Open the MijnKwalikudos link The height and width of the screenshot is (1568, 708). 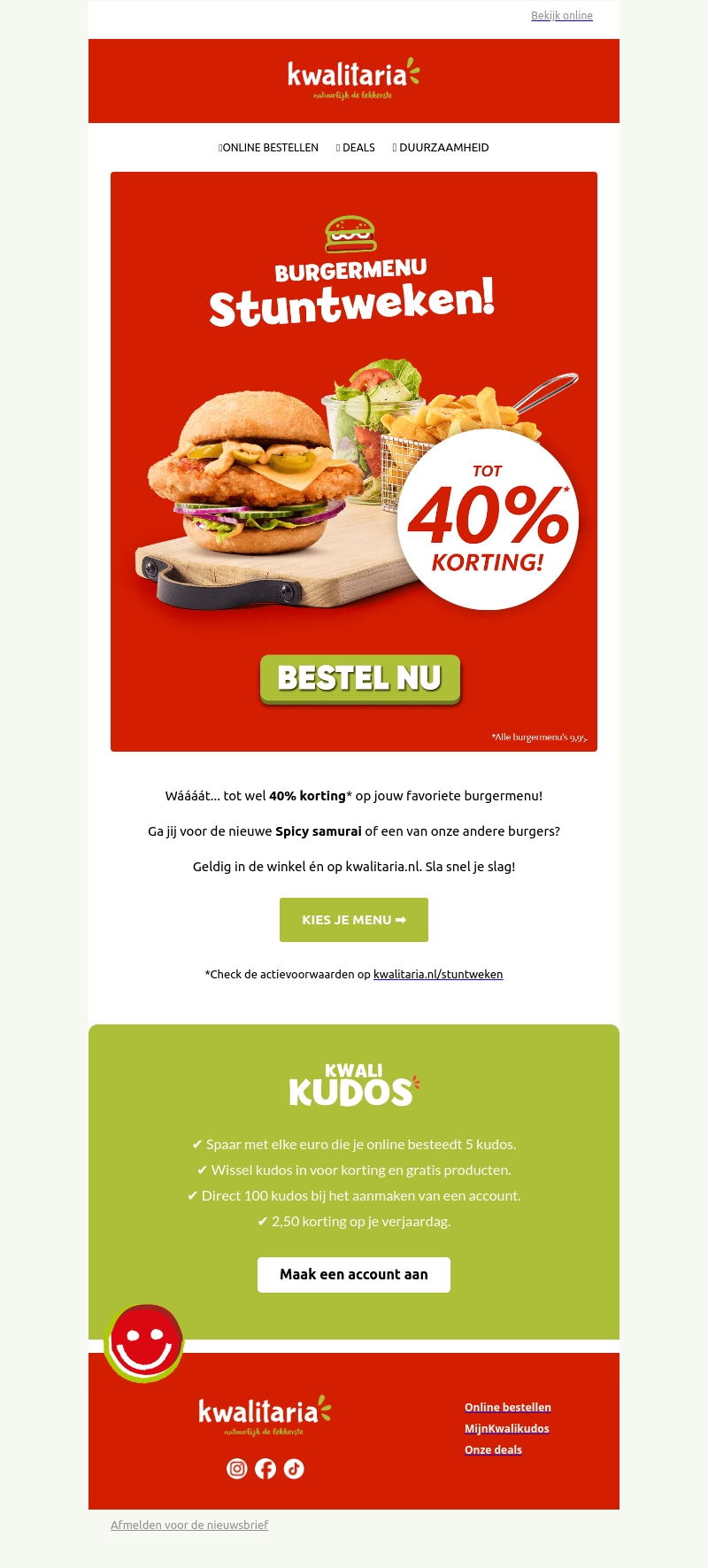[x=507, y=1429]
